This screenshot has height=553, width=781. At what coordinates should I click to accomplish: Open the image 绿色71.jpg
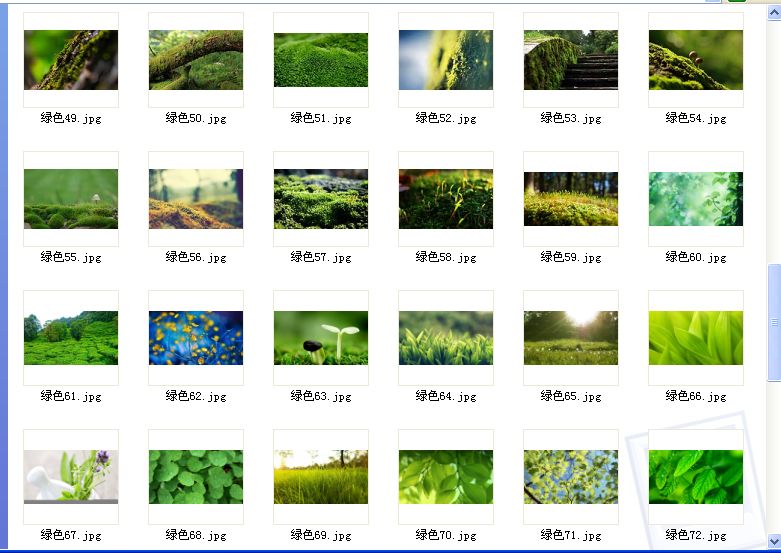click(570, 477)
